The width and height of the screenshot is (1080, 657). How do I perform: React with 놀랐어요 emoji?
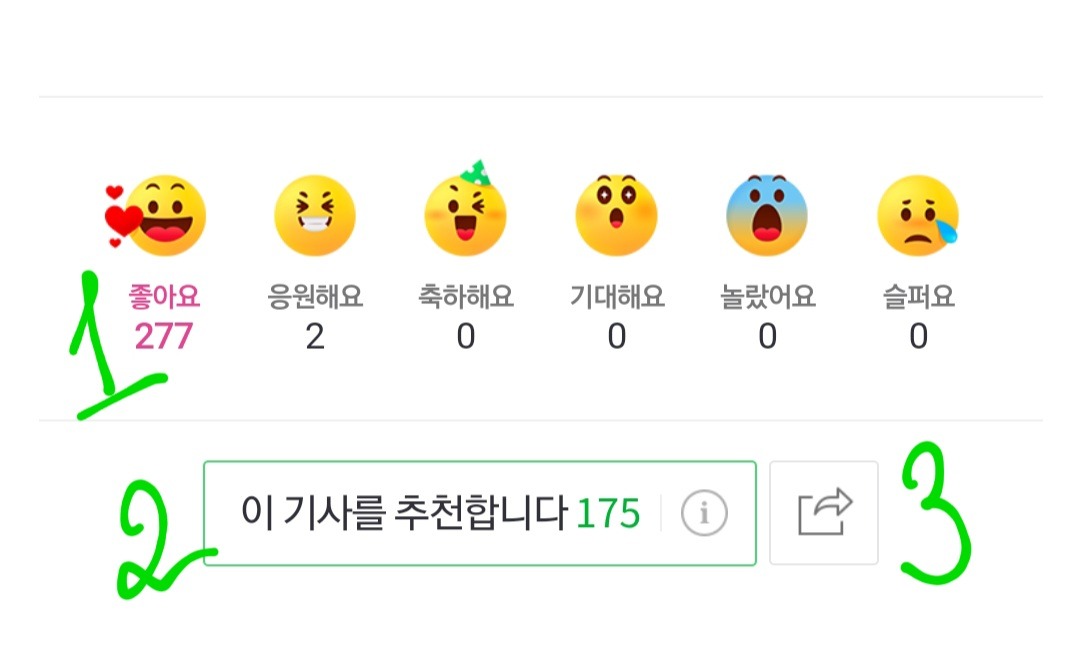[767, 216]
